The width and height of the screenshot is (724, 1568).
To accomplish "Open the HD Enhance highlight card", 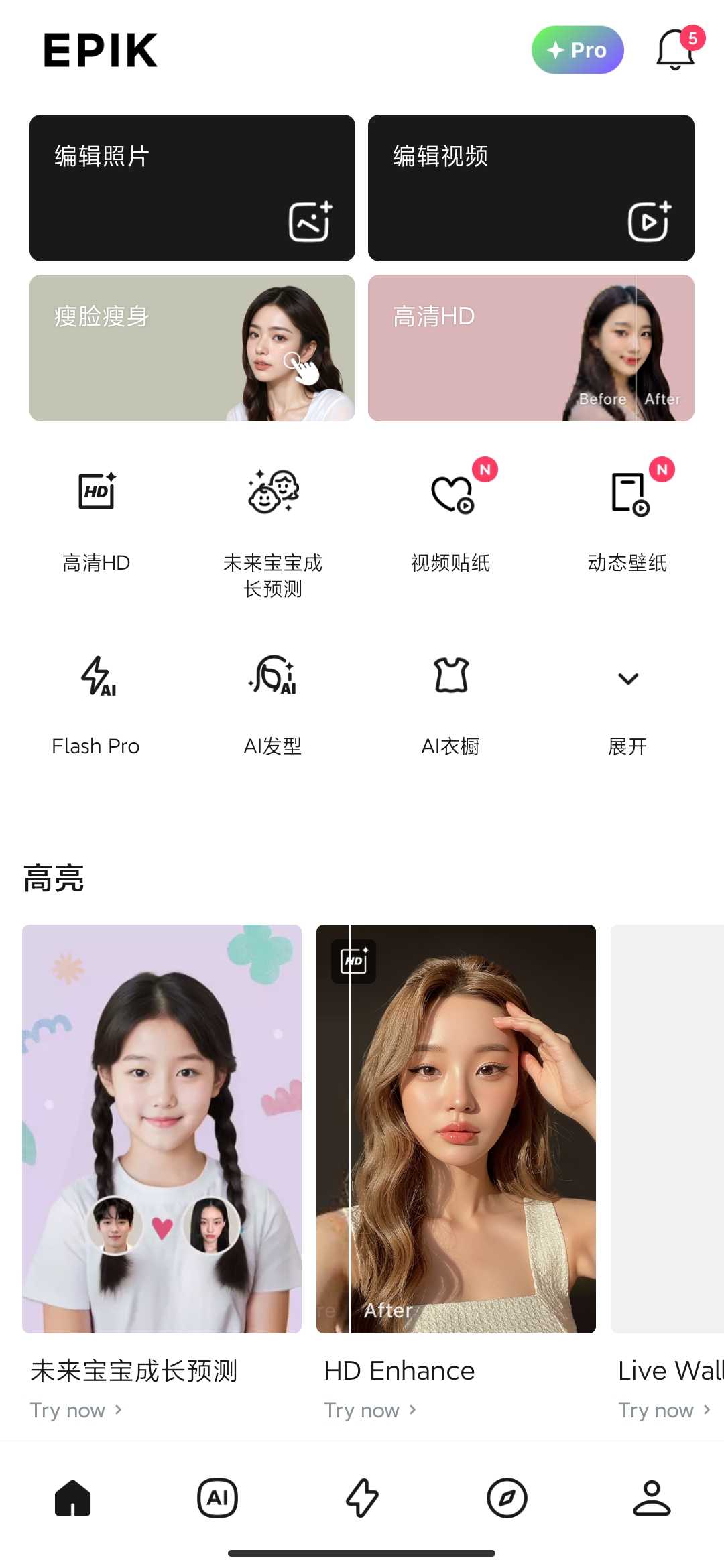I will [x=456, y=1128].
